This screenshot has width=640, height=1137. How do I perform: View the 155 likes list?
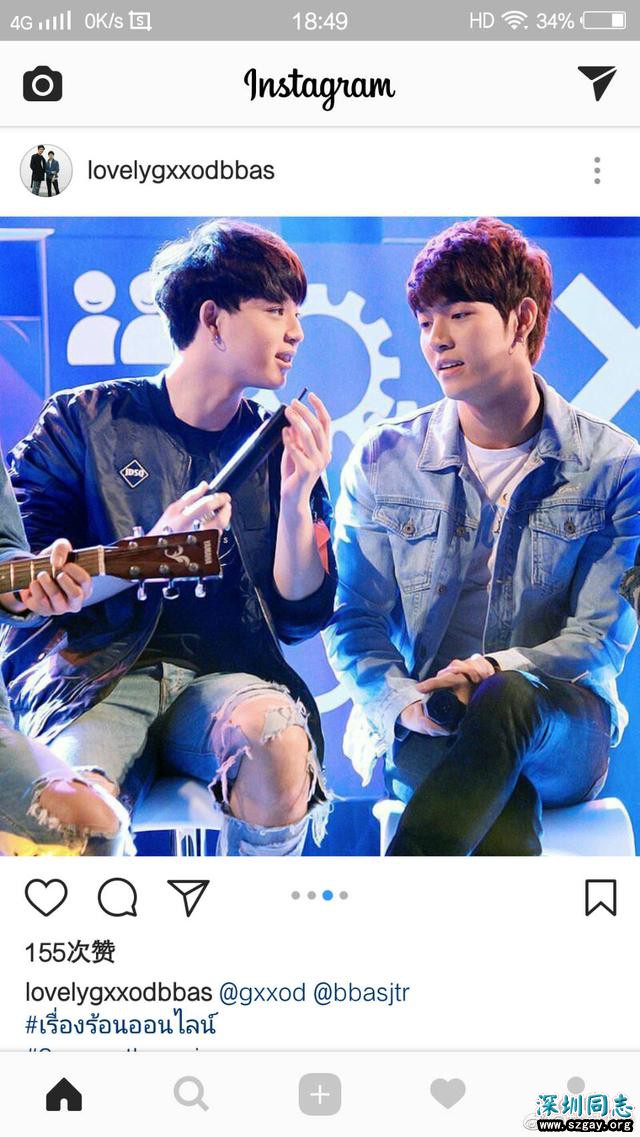70,951
